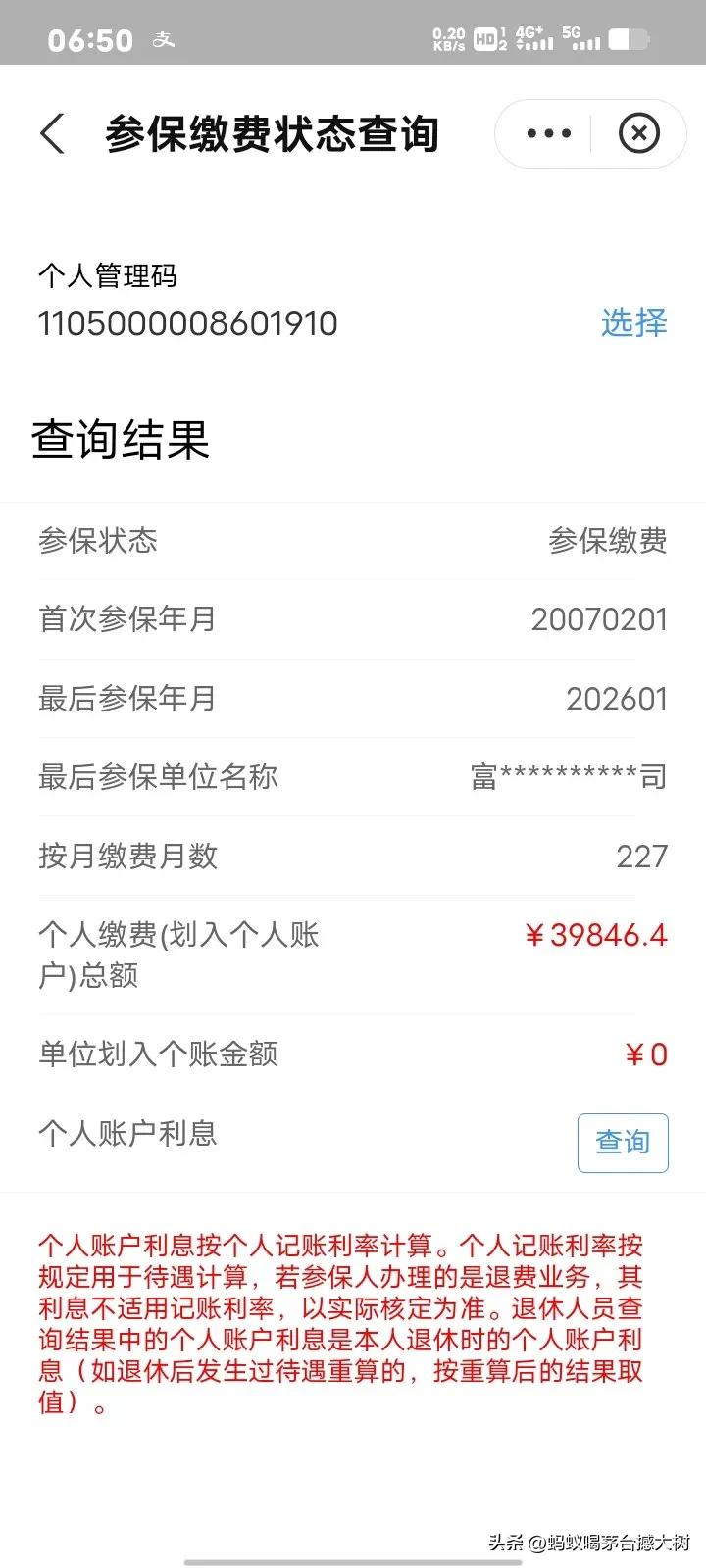Tap the circled close icon in navigation bar
The height and width of the screenshot is (1568, 706).
[x=638, y=133]
